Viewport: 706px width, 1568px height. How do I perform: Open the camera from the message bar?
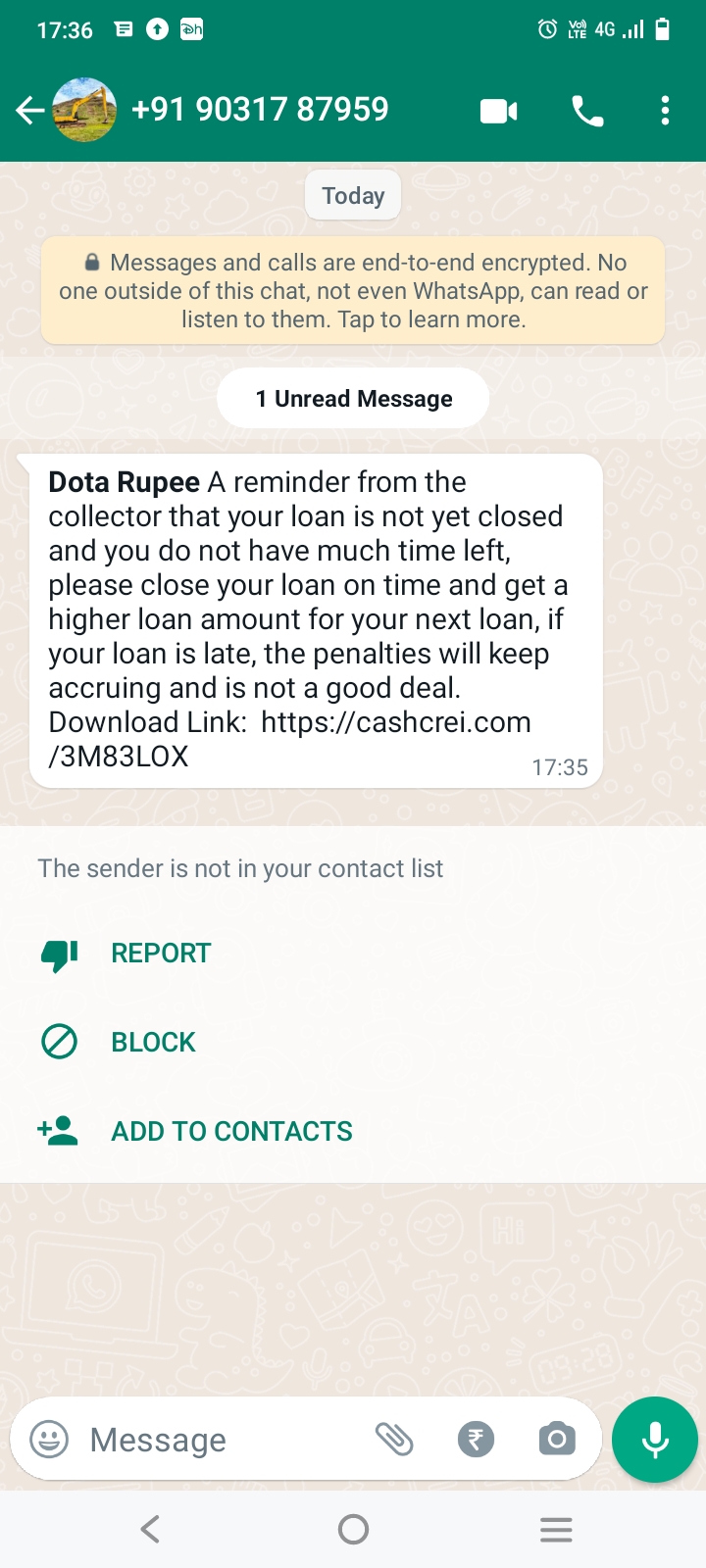(557, 1440)
